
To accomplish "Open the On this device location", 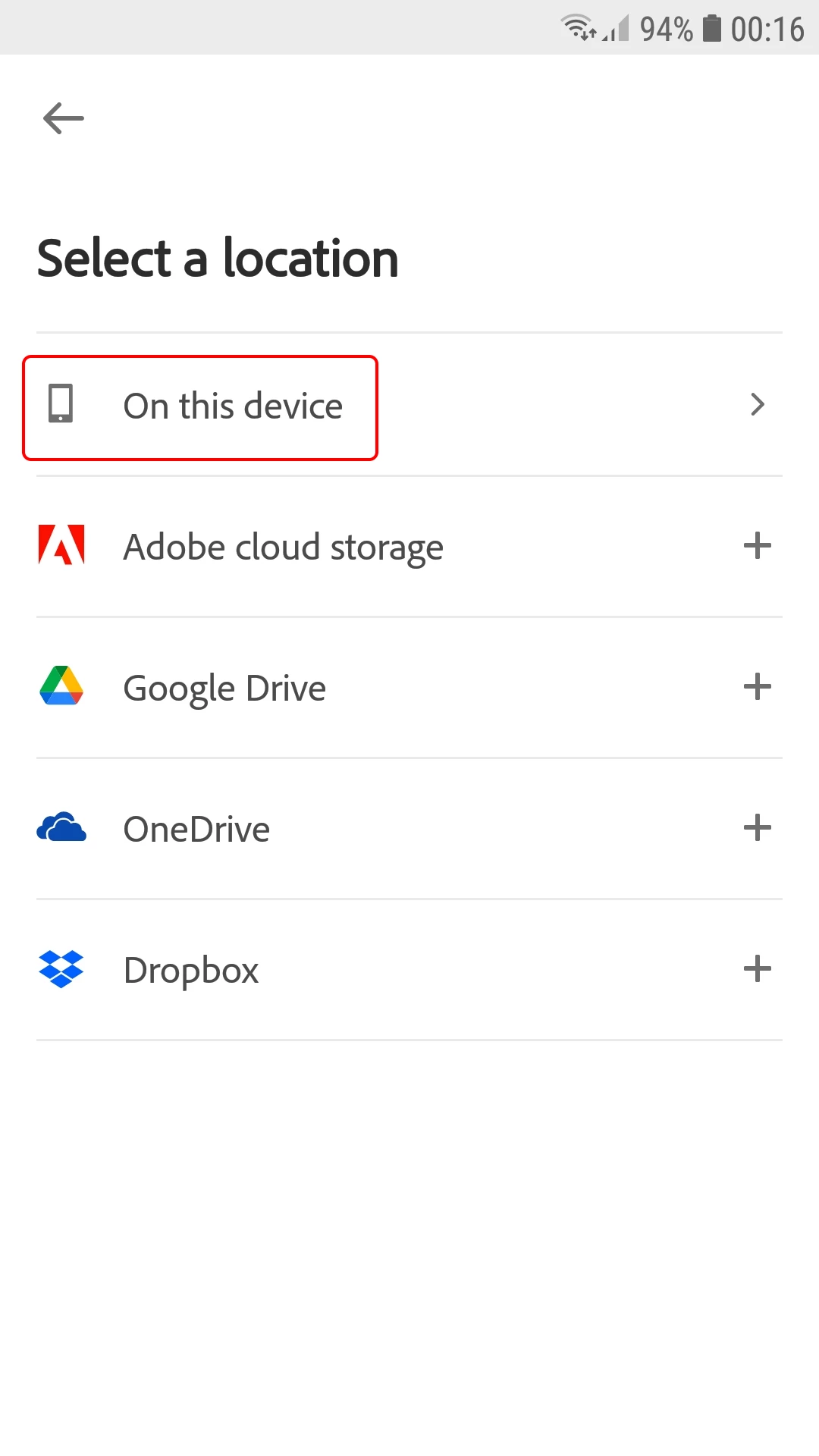I will pyautogui.click(x=232, y=406).
